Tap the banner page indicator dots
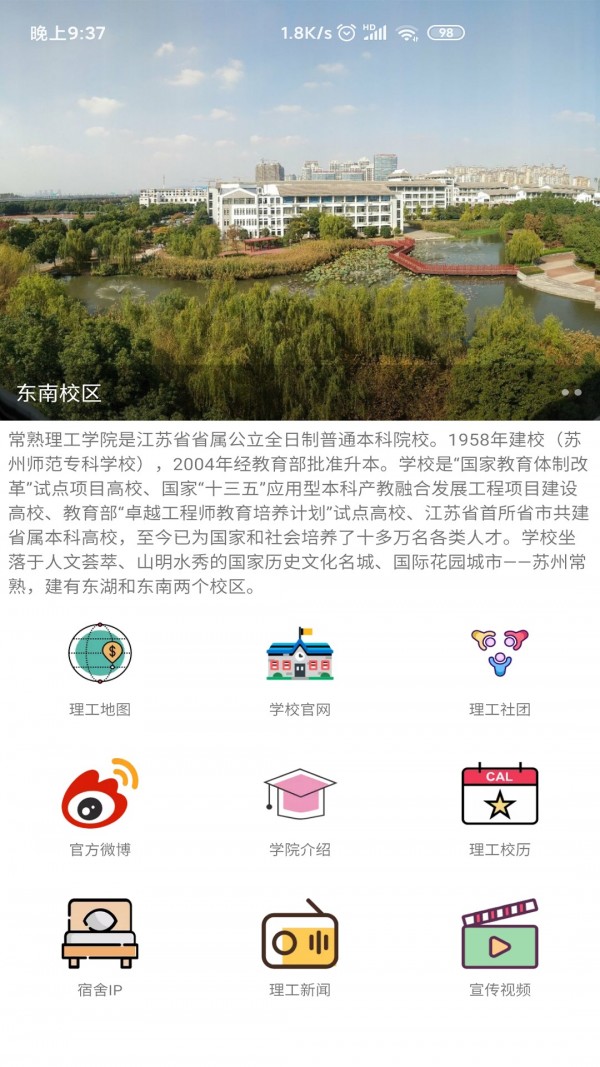Screen dimensions: 600x1067 point(571,393)
